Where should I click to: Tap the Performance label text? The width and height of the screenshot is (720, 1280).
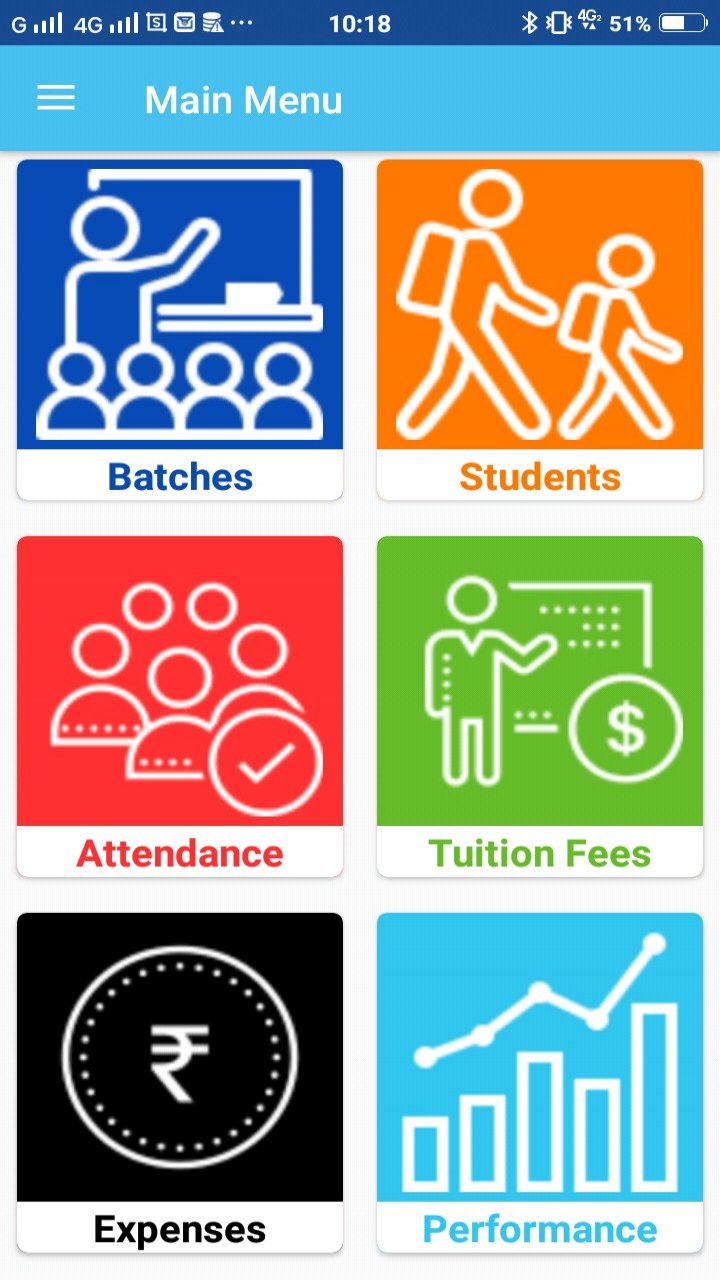[539, 1231]
